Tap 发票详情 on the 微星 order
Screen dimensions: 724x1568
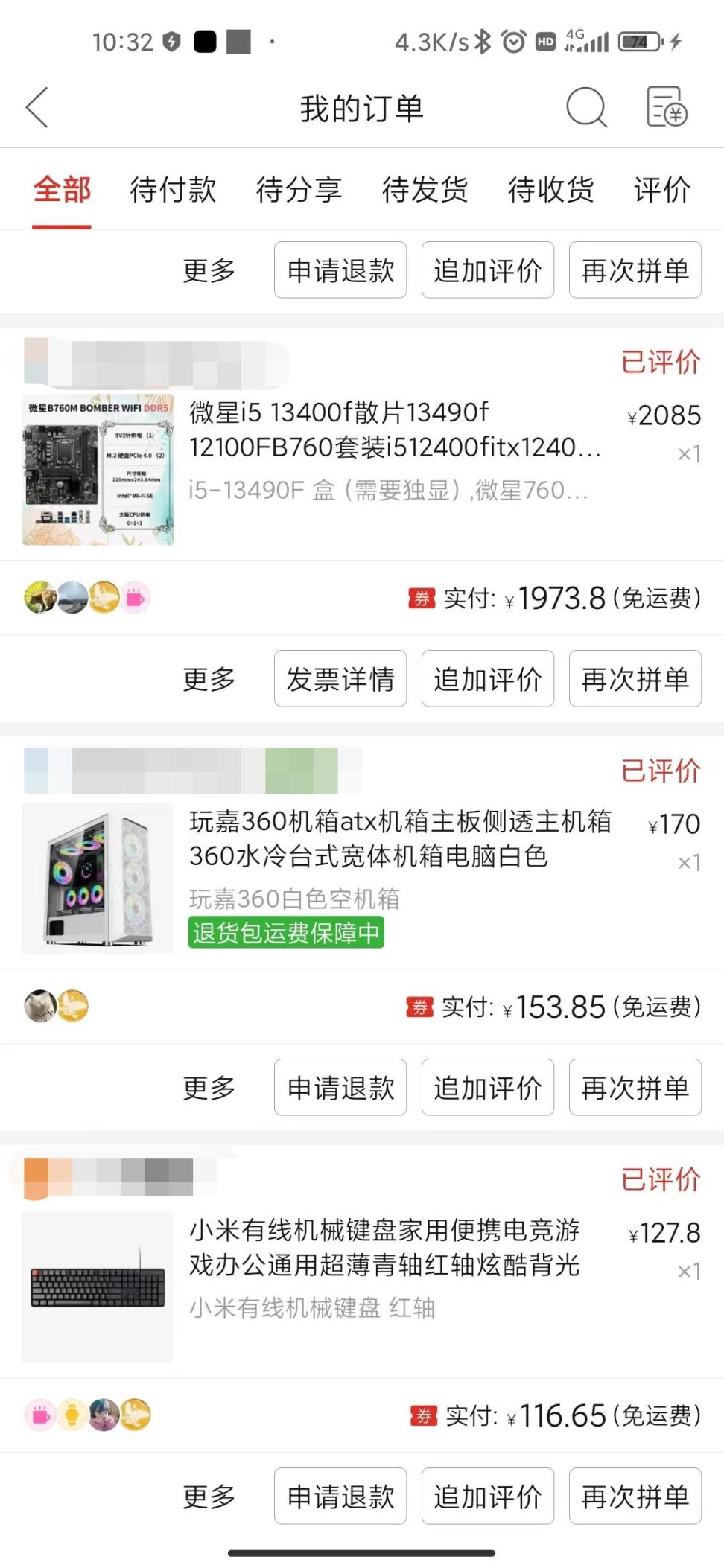pyautogui.click(x=340, y=679)
